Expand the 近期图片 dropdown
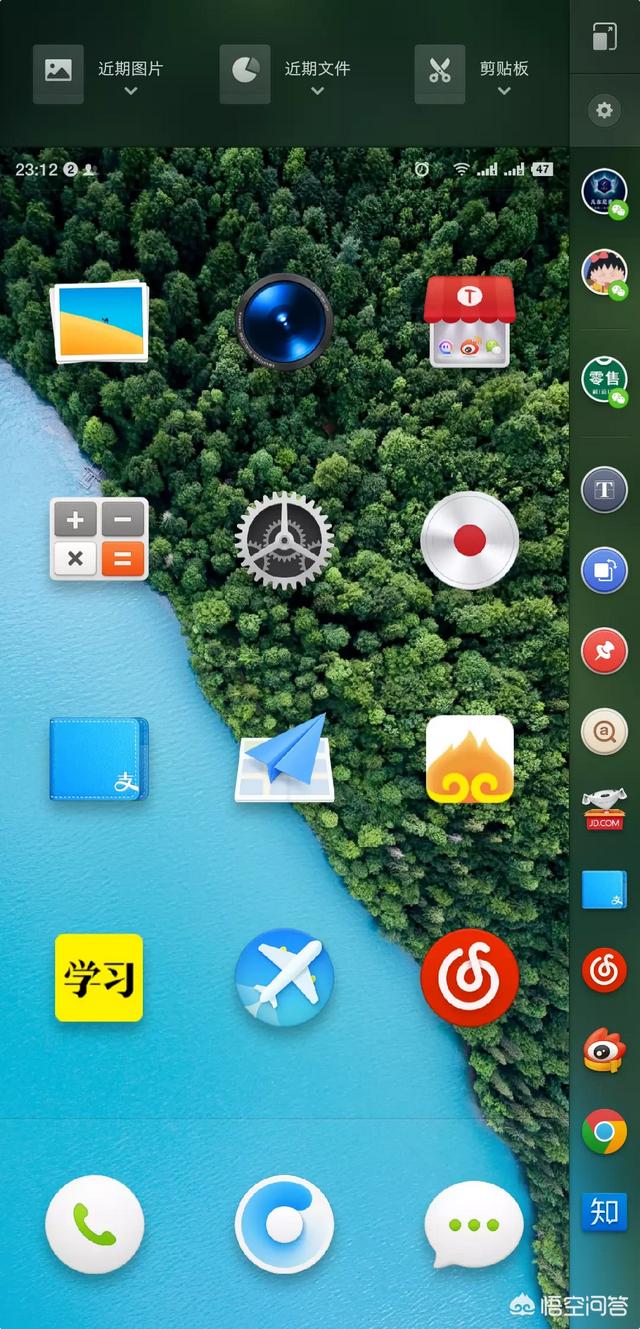 point(98,73)
